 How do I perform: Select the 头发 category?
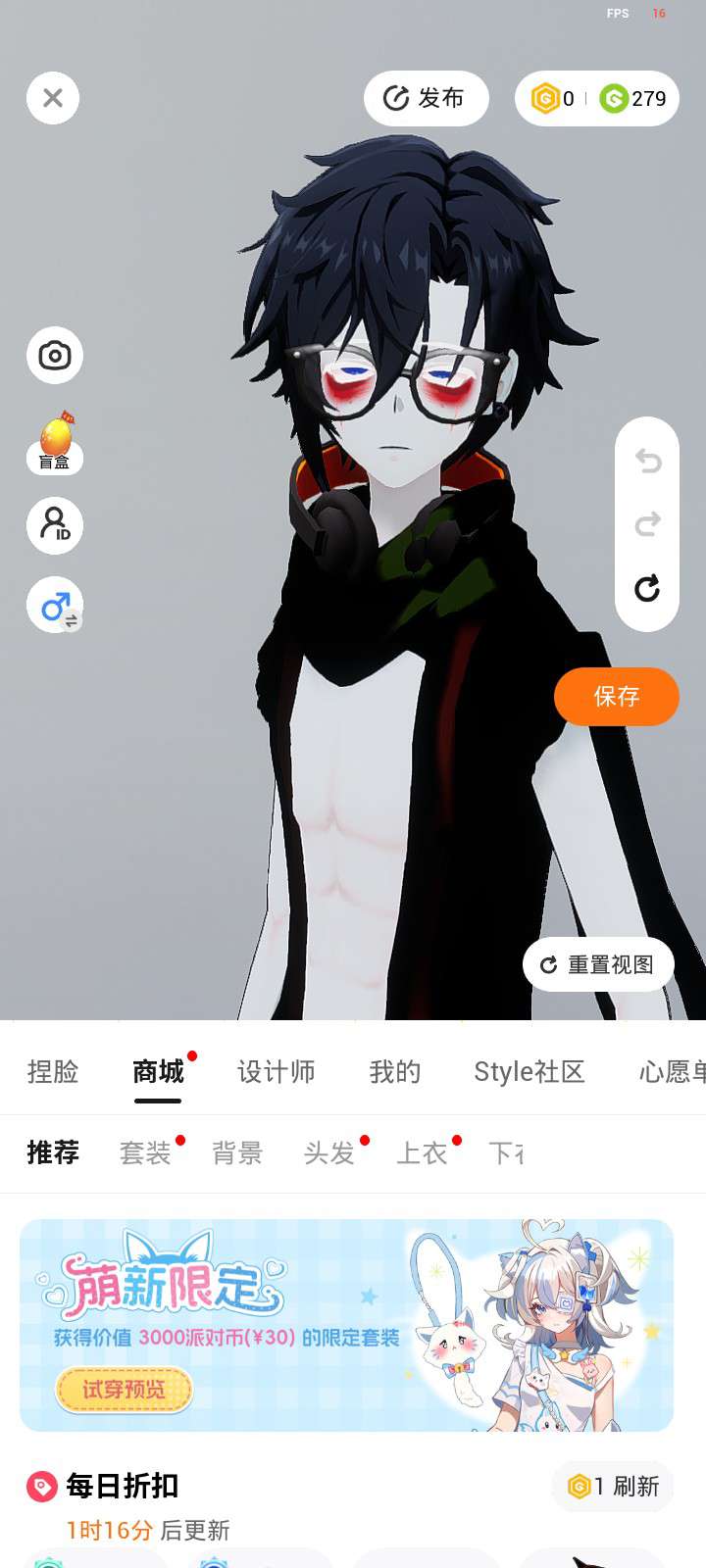coord(329,1153)
